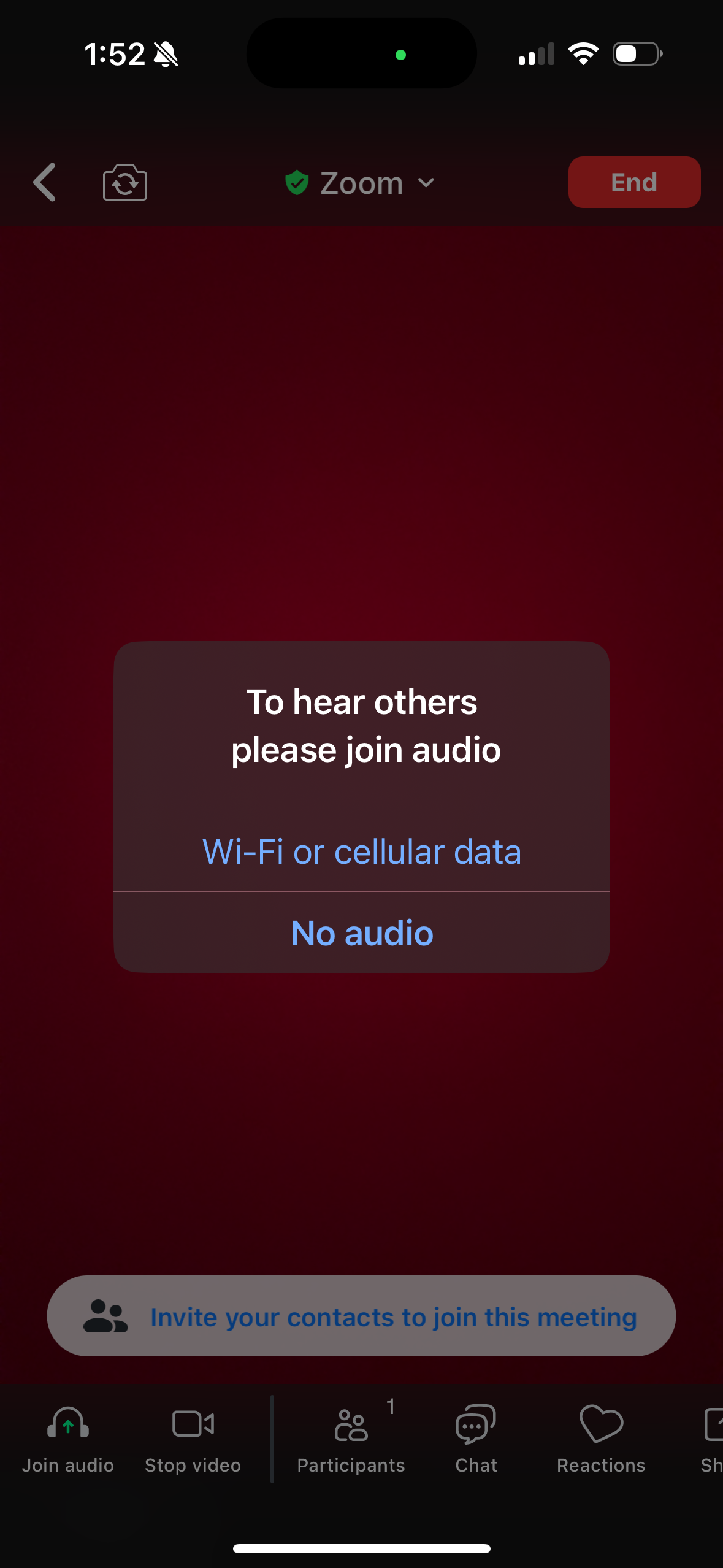Tap the green security shield icon
The image size is (723, 1568).
(x=299, y=182)
